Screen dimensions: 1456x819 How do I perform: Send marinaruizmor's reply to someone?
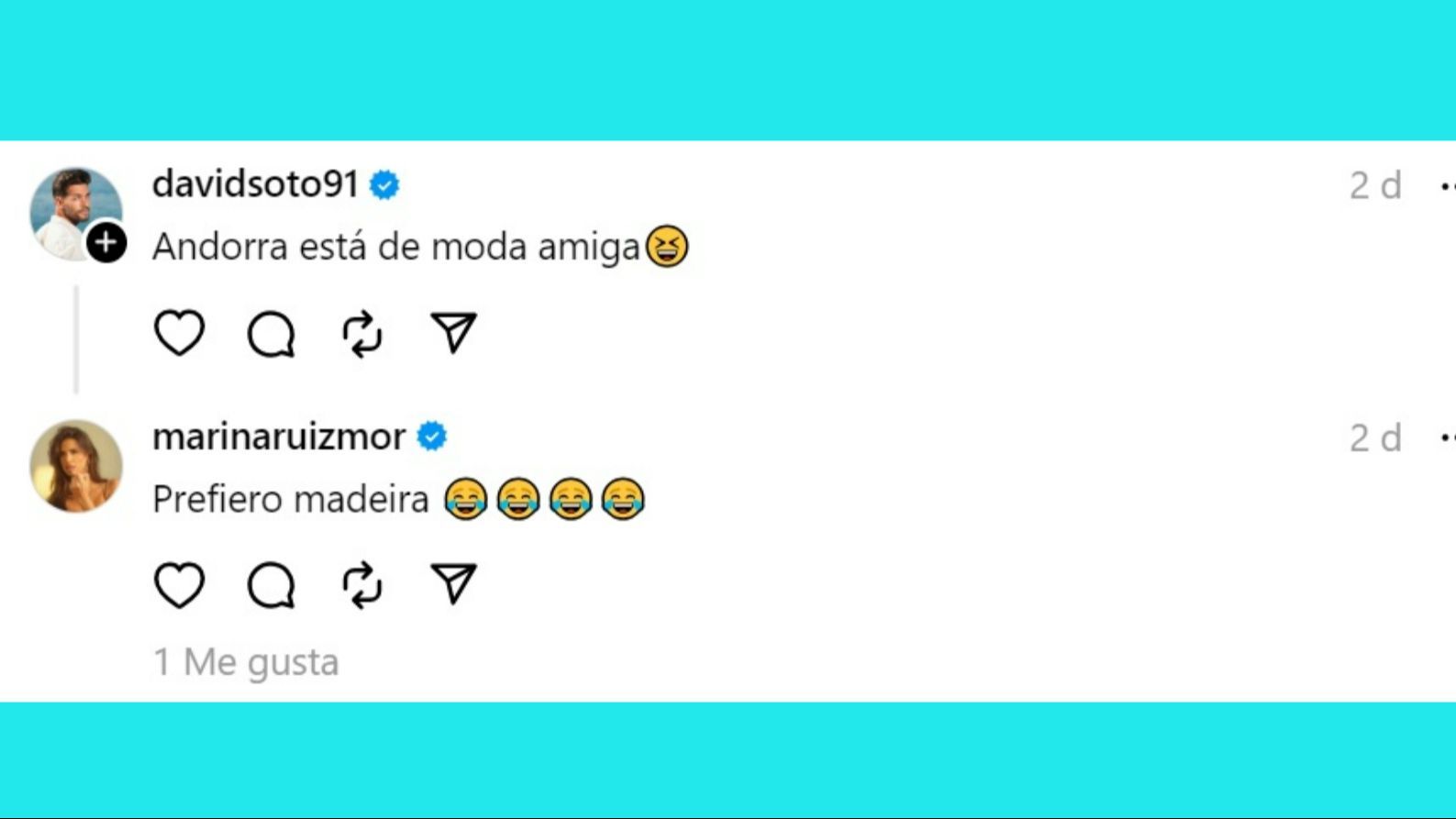(453, 584)
